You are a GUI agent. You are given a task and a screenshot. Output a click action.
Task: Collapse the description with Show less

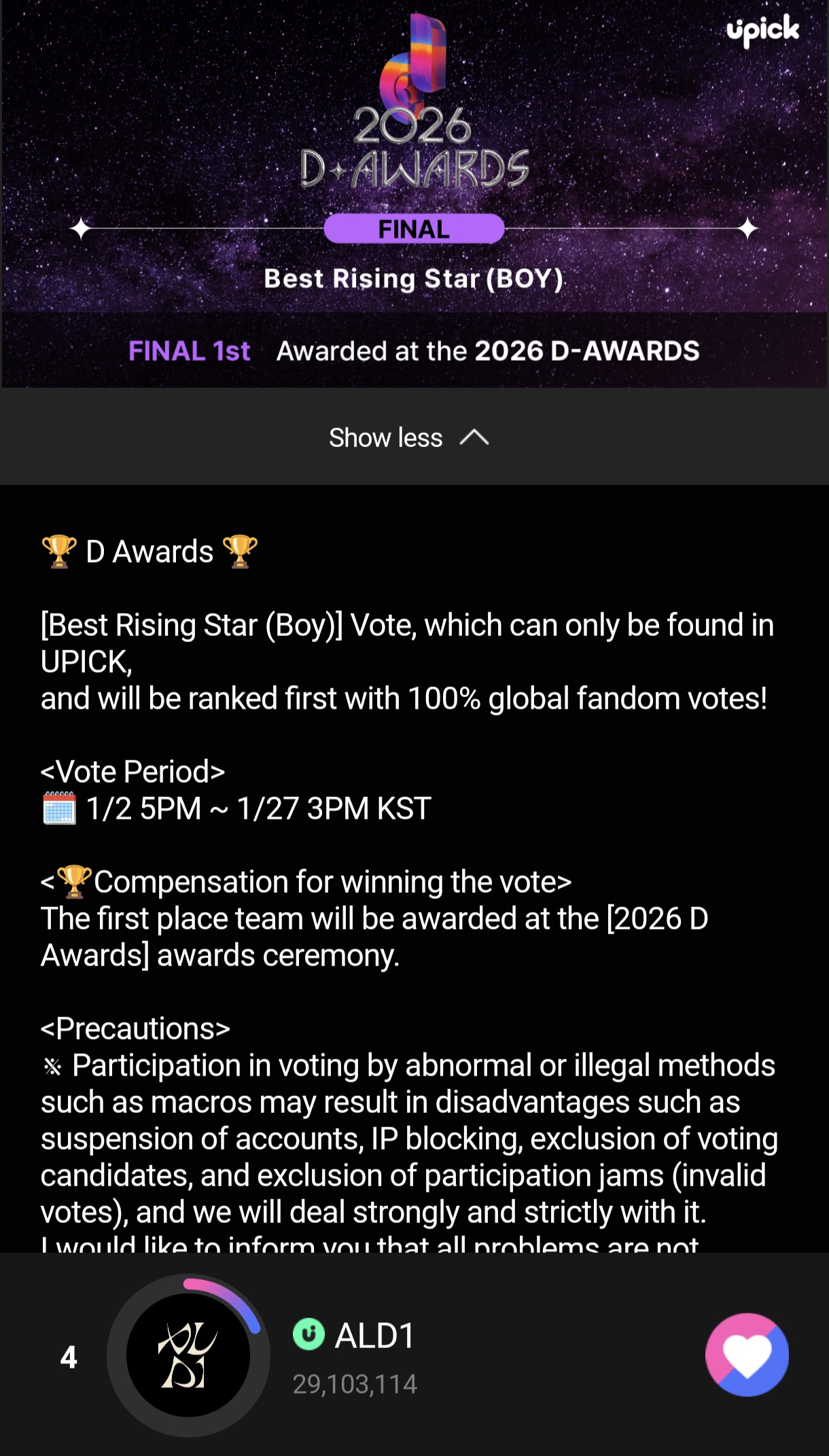[x=408, y=438]
